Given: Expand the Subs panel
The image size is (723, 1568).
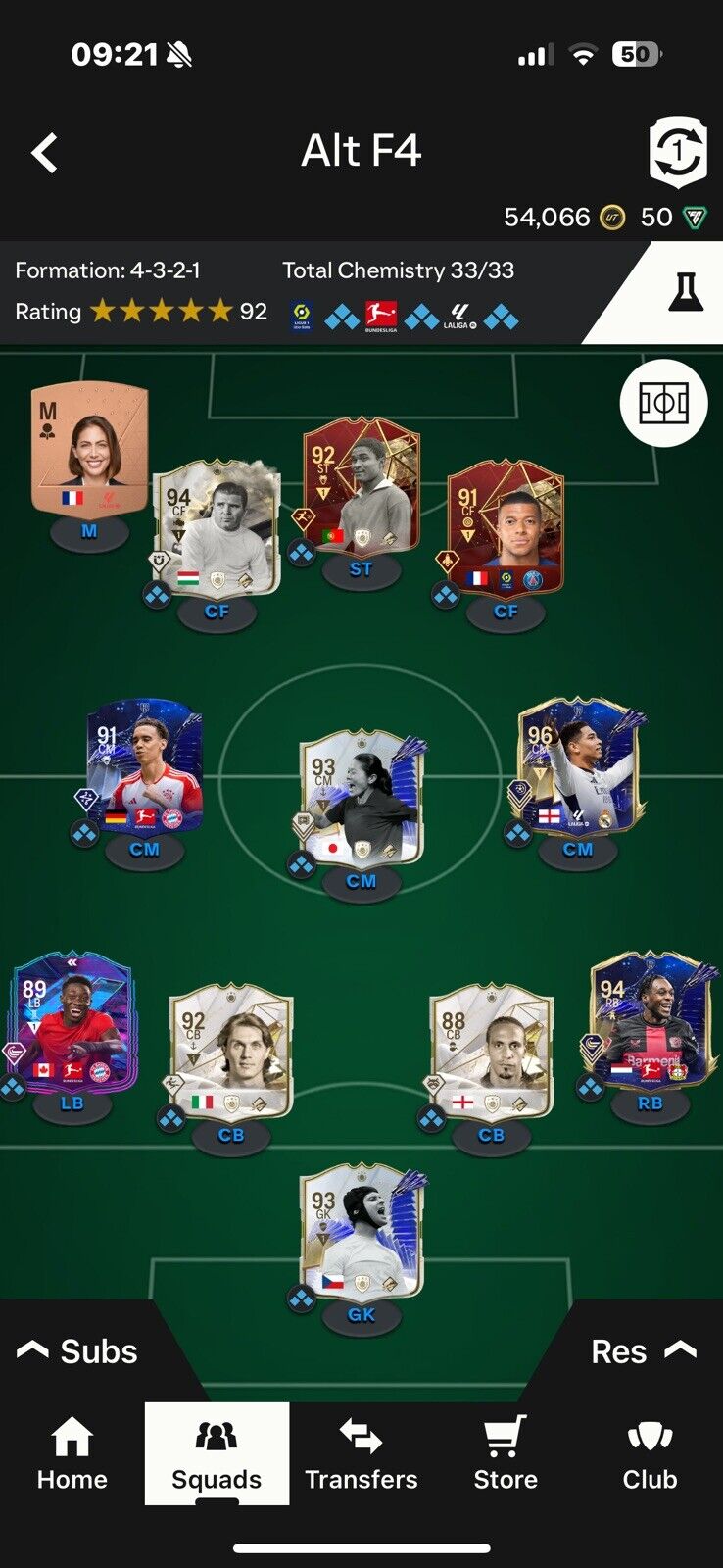Looking at the screenshot, I should 78,1351.
